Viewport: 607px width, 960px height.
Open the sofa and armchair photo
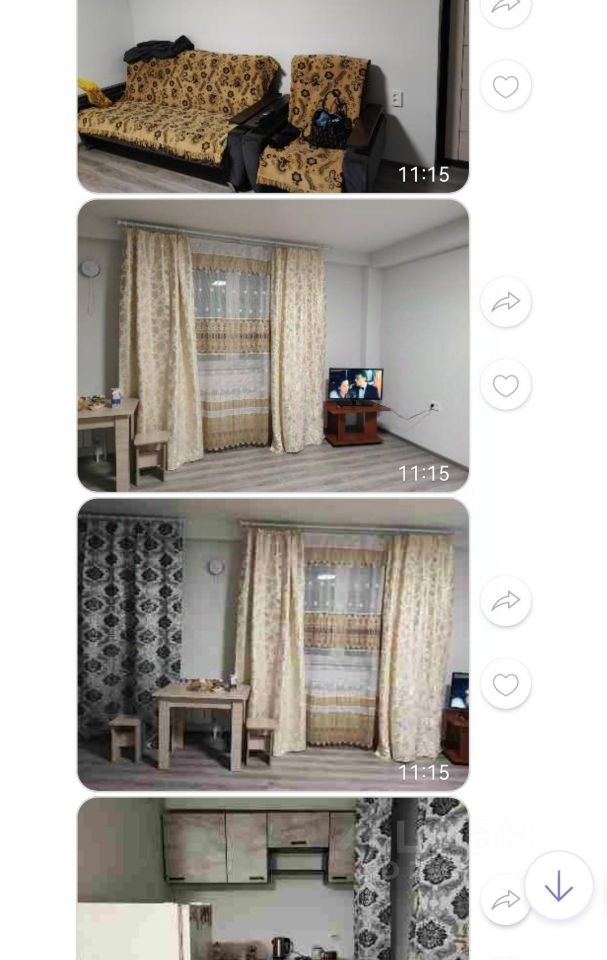pos(272,95)
